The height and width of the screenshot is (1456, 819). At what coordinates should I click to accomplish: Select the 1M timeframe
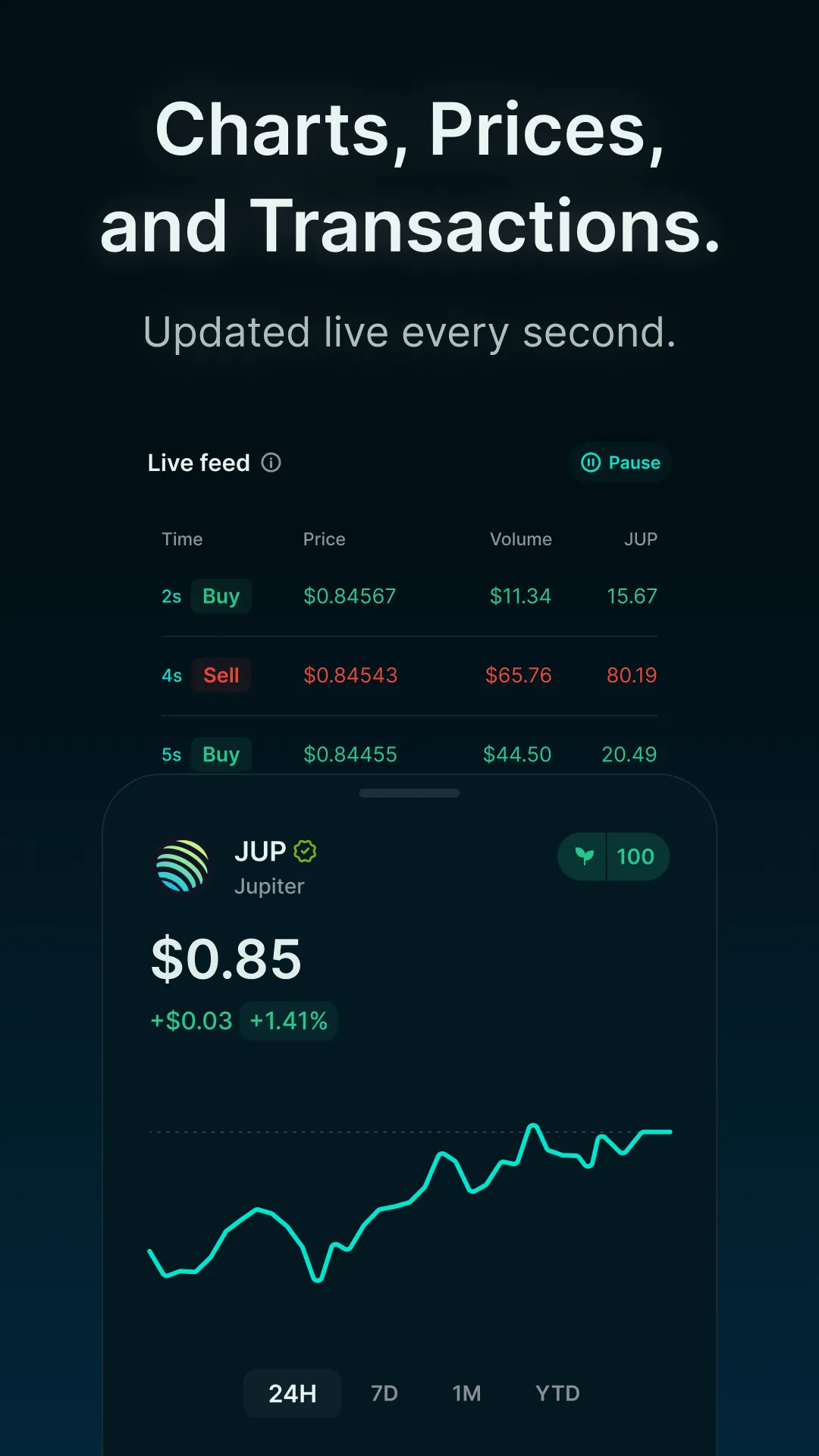tap(466, 1393)
